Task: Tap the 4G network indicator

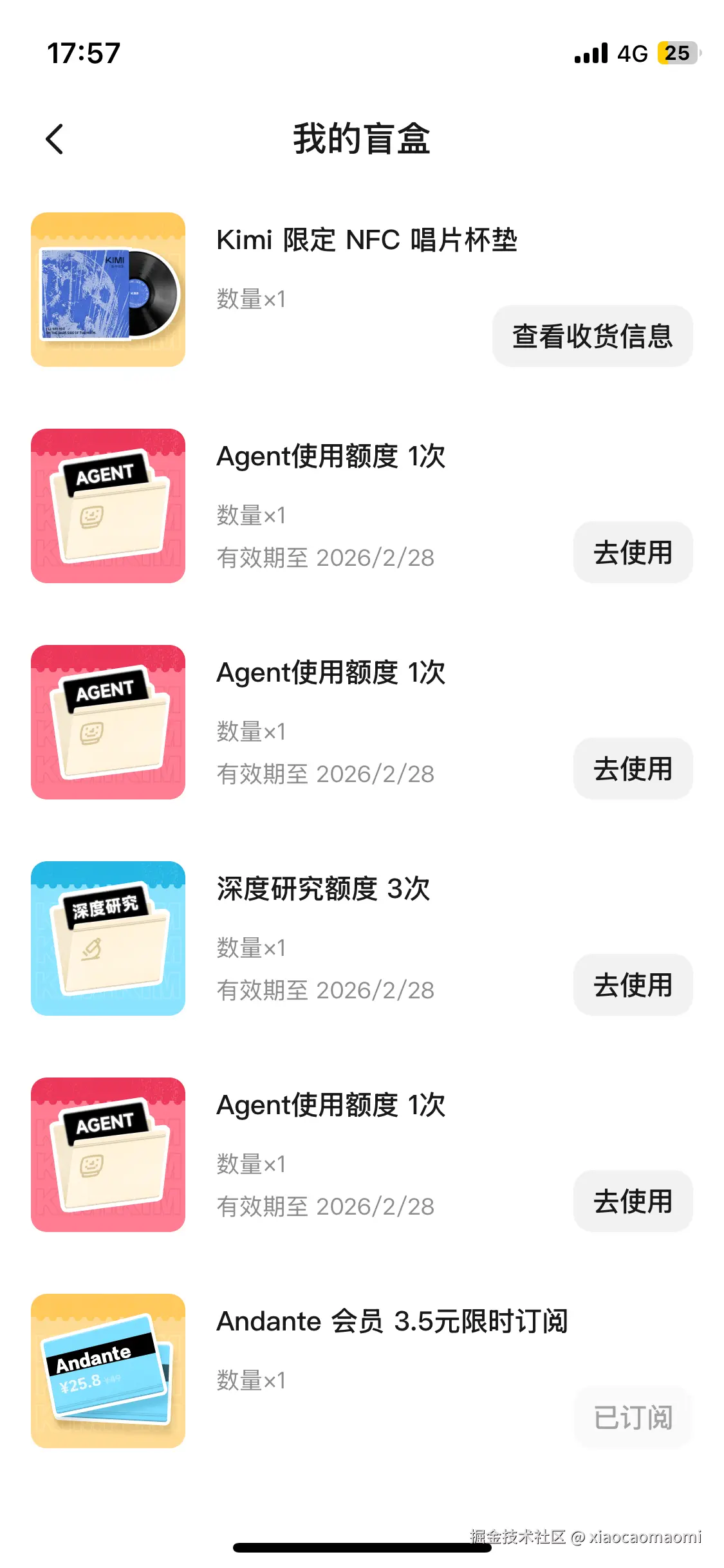Action: point(631,53)
